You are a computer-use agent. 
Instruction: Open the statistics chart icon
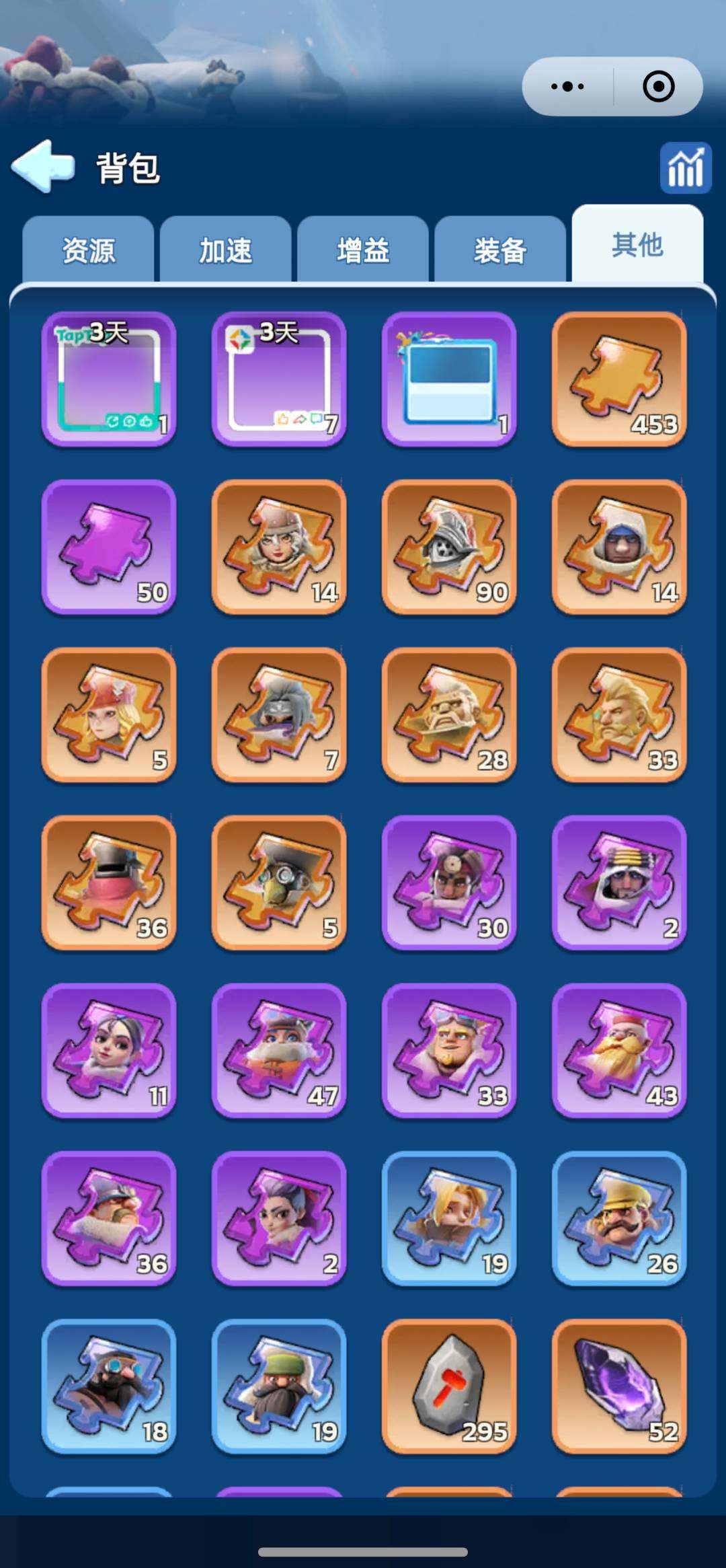point(685,168)
